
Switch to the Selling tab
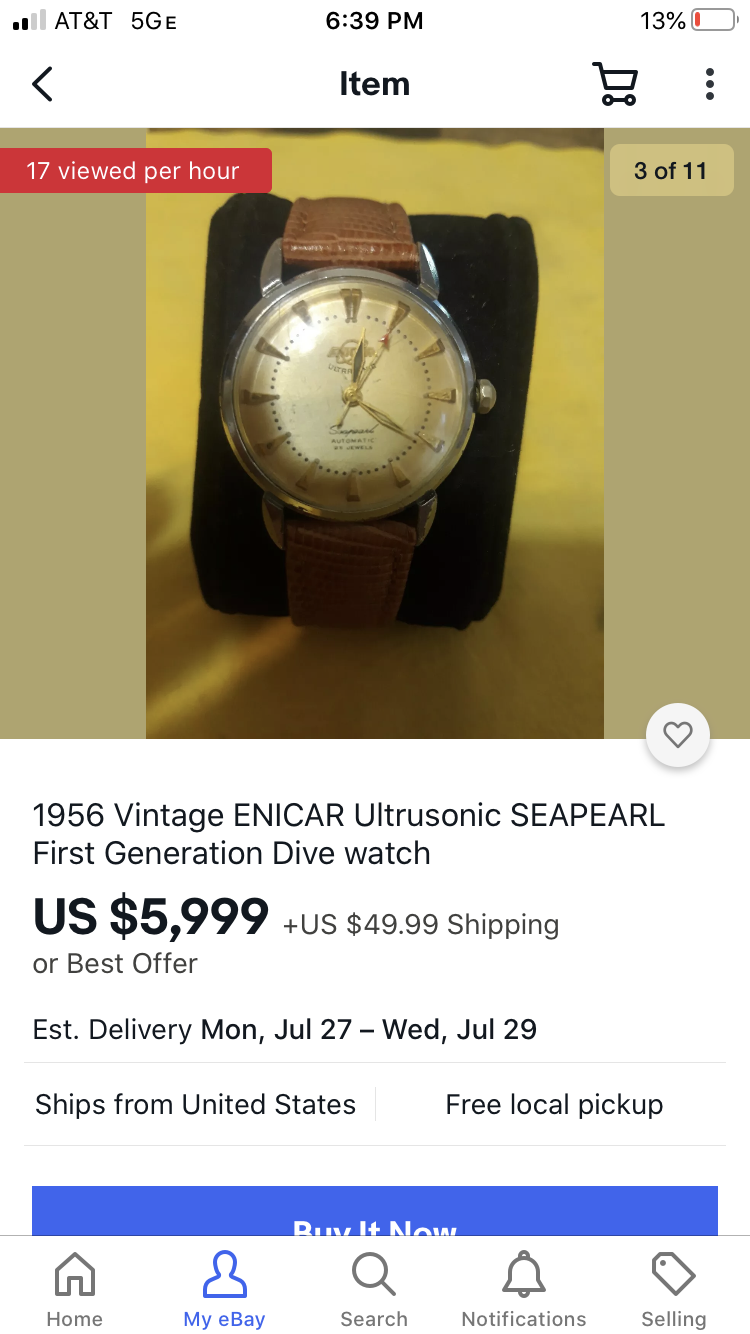point(673,1290)
